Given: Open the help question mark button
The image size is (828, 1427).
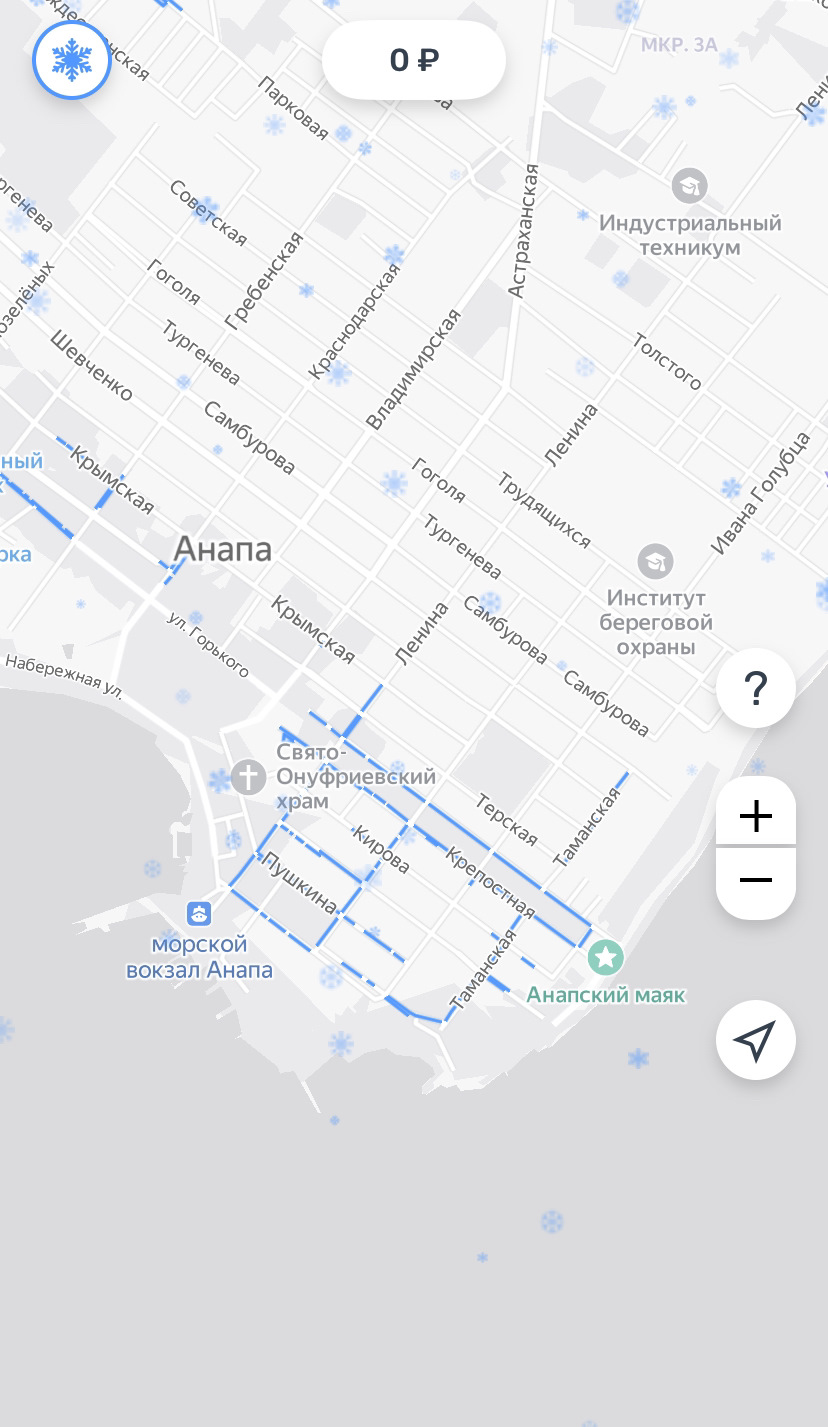Looking at the screenshot, I should click(x=756, y=688).
